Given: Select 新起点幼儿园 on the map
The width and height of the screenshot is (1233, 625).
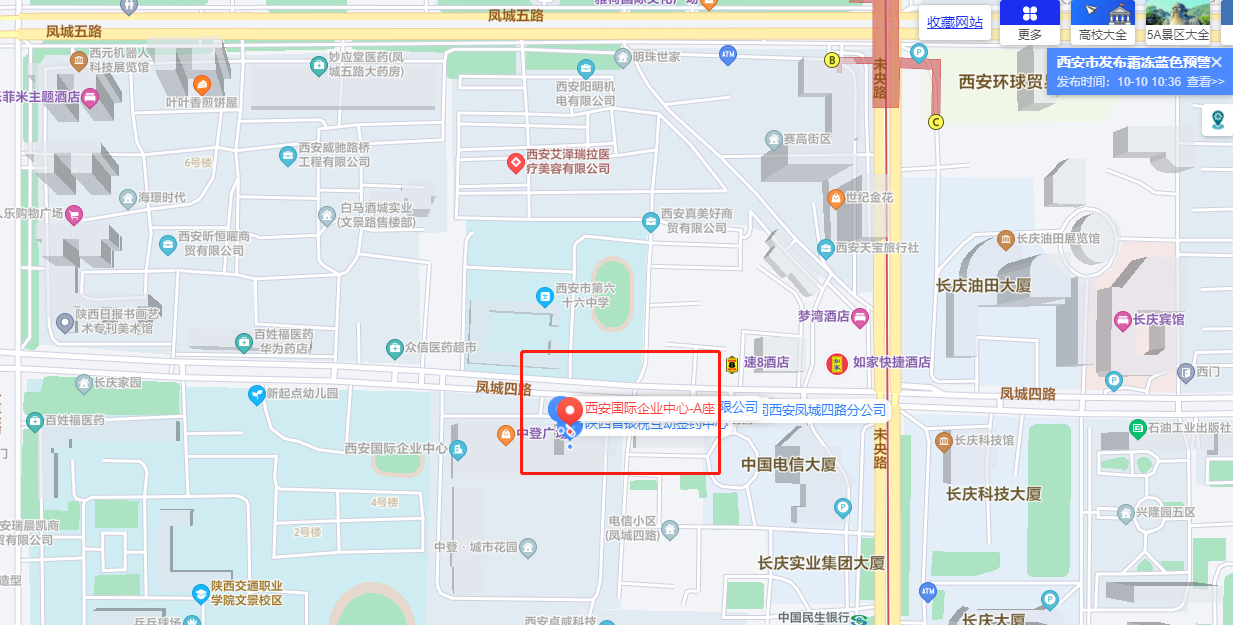Looking at the screenshot, I should [x=256, y=395].
